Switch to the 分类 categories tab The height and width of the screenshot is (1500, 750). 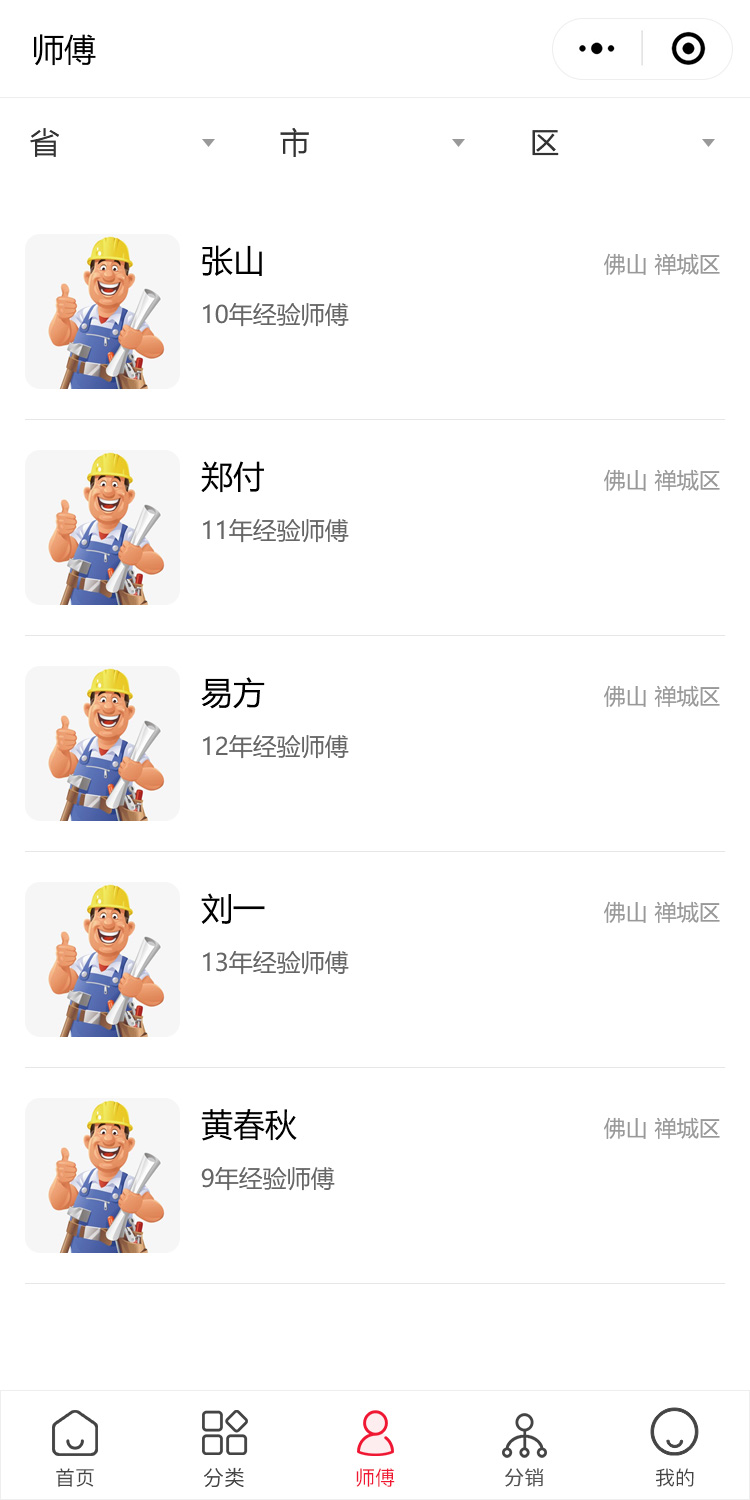(x=224, y=1447)
